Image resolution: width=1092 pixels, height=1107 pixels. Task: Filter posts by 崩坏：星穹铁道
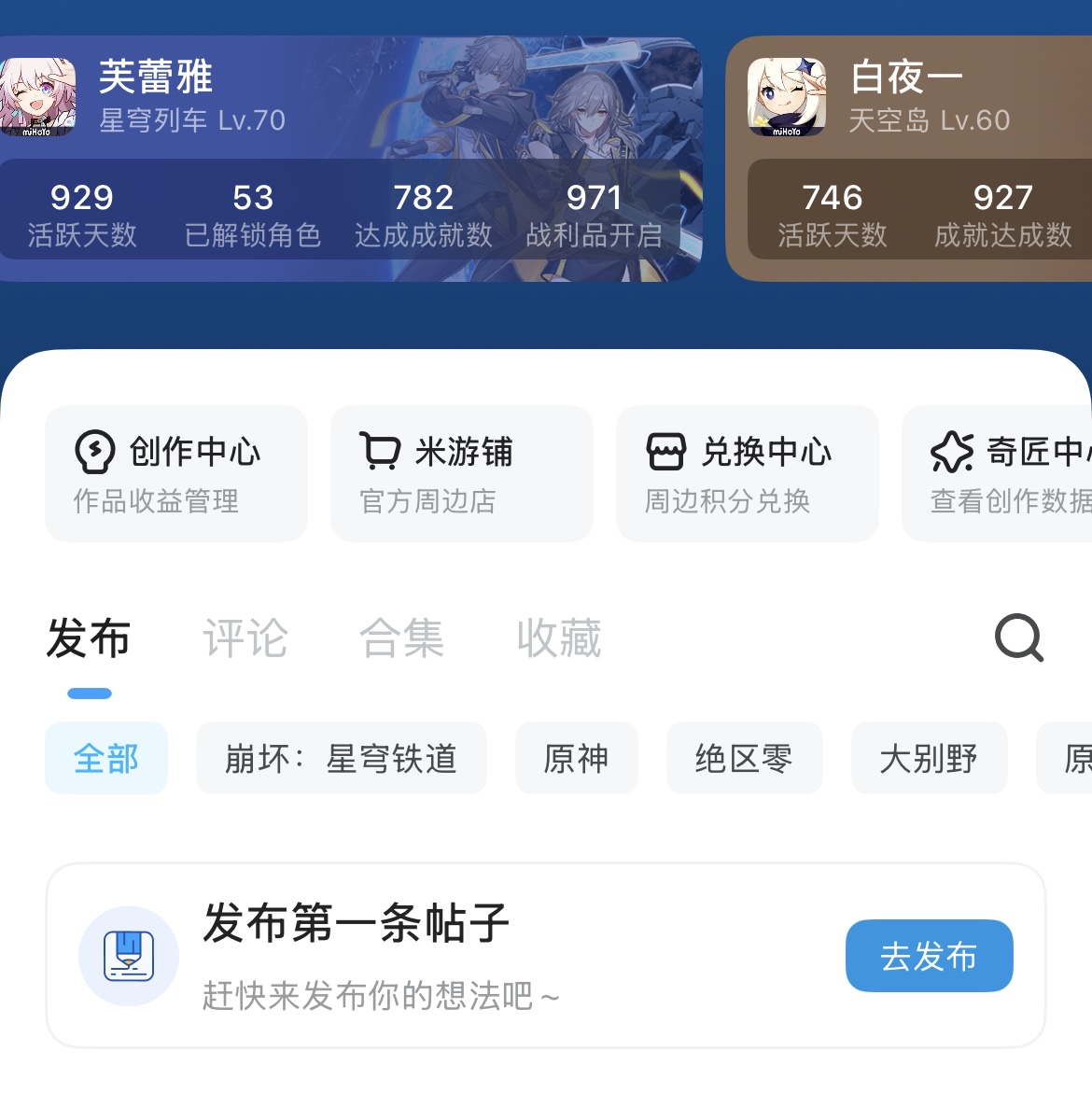[341, 758]
